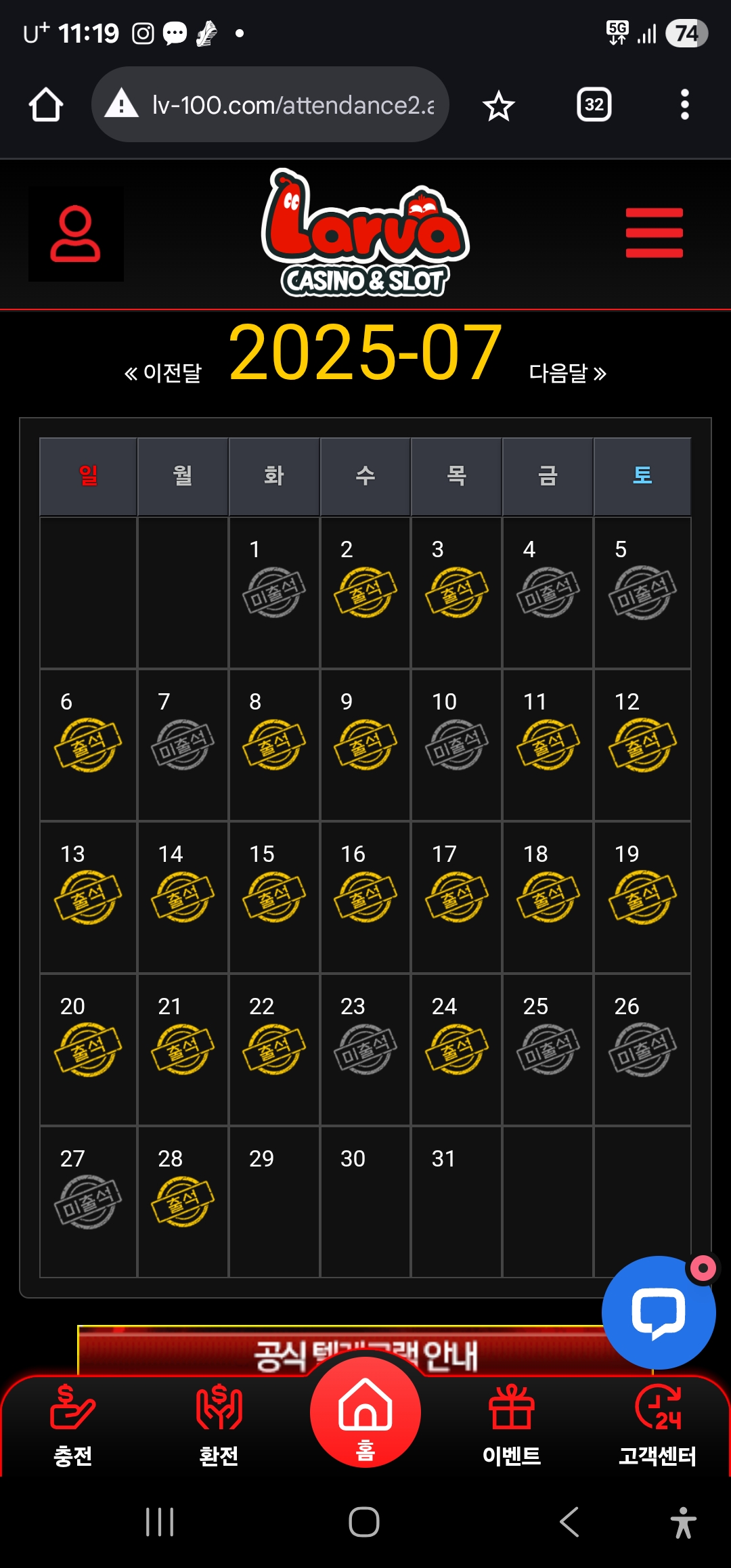Bookmark this page with the star
Image resolution: width=731 pixels, height=1568 pixels.
coord(499,106)
